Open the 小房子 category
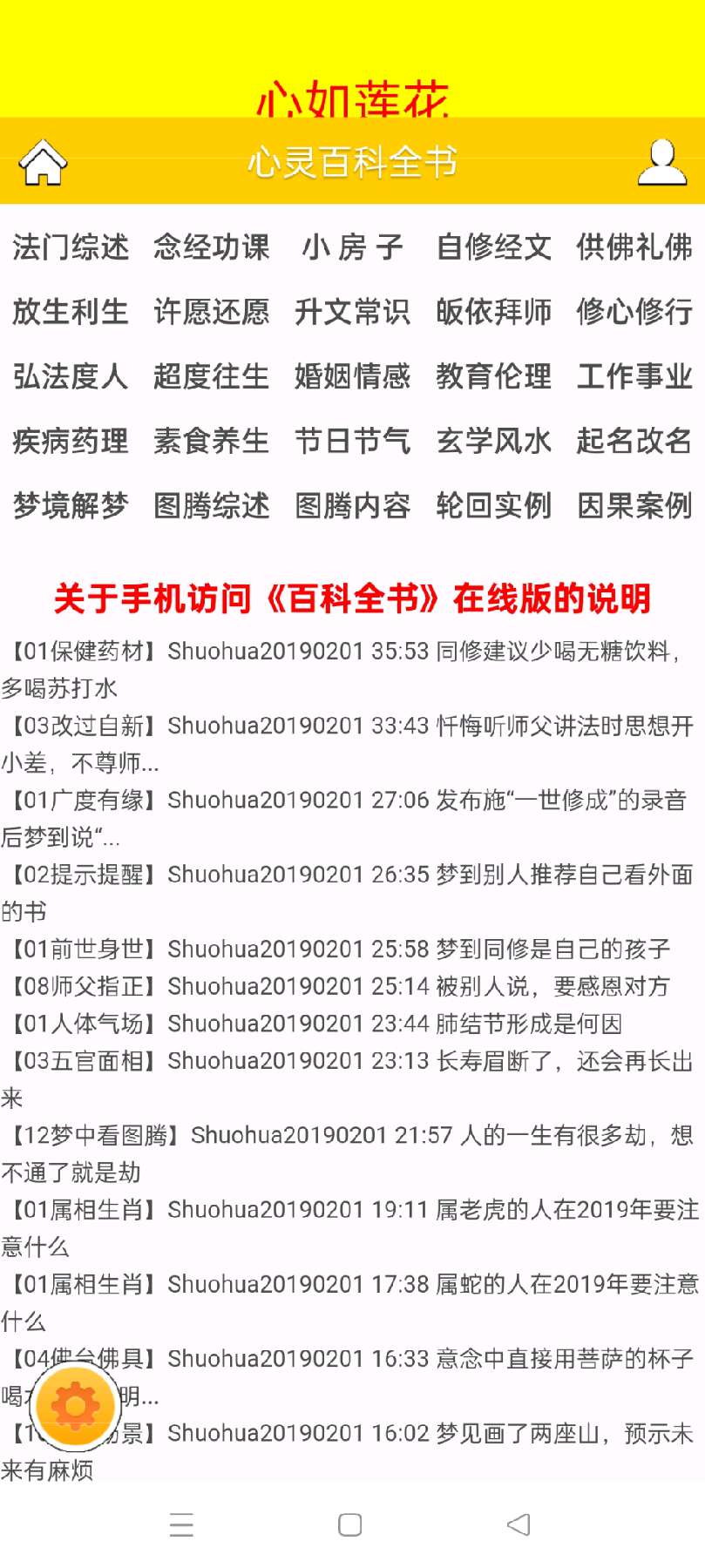Viewport: 705px width, 1568px height. 352,247
